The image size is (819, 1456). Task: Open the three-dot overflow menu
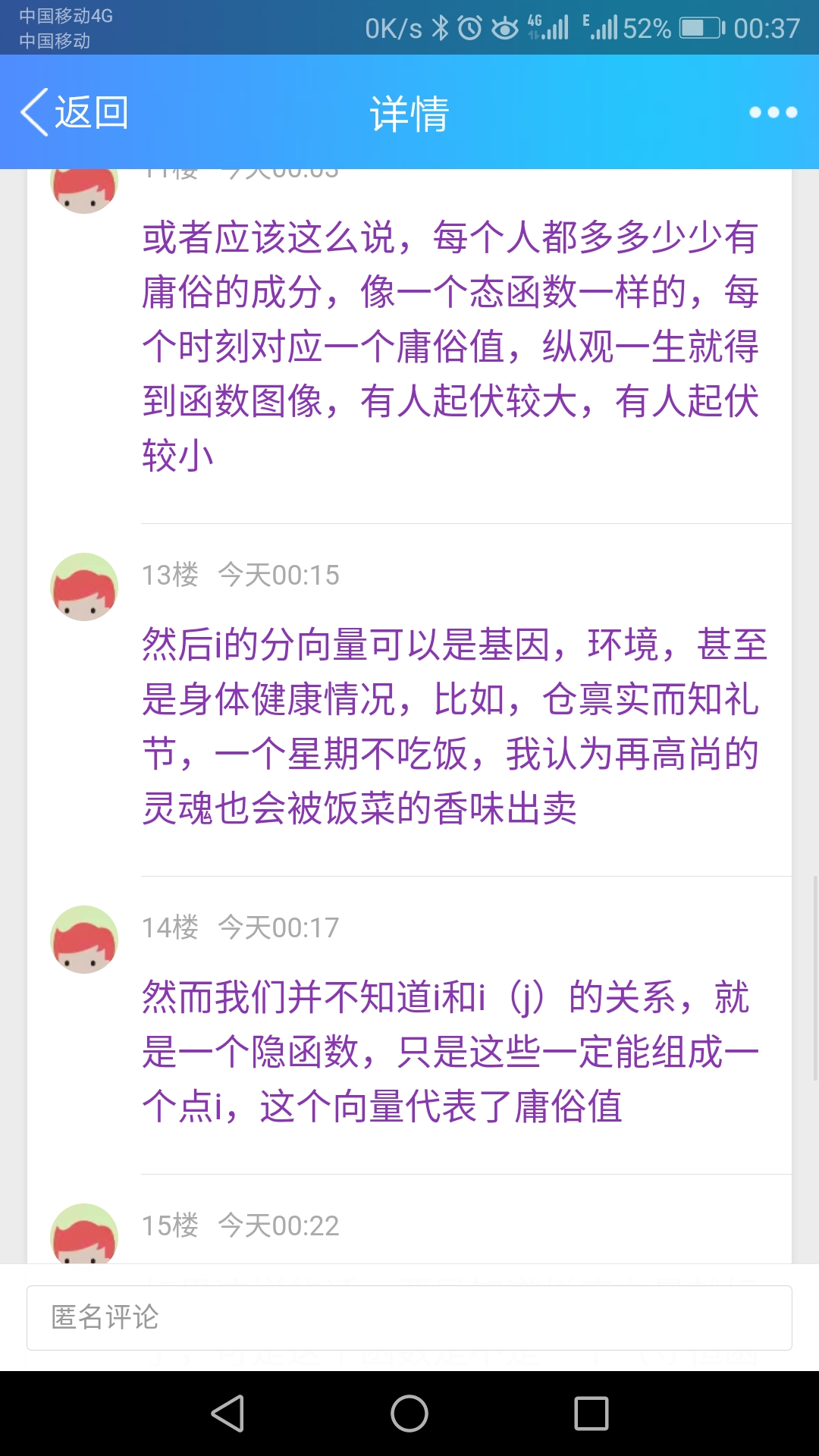[x=773, y=112]
